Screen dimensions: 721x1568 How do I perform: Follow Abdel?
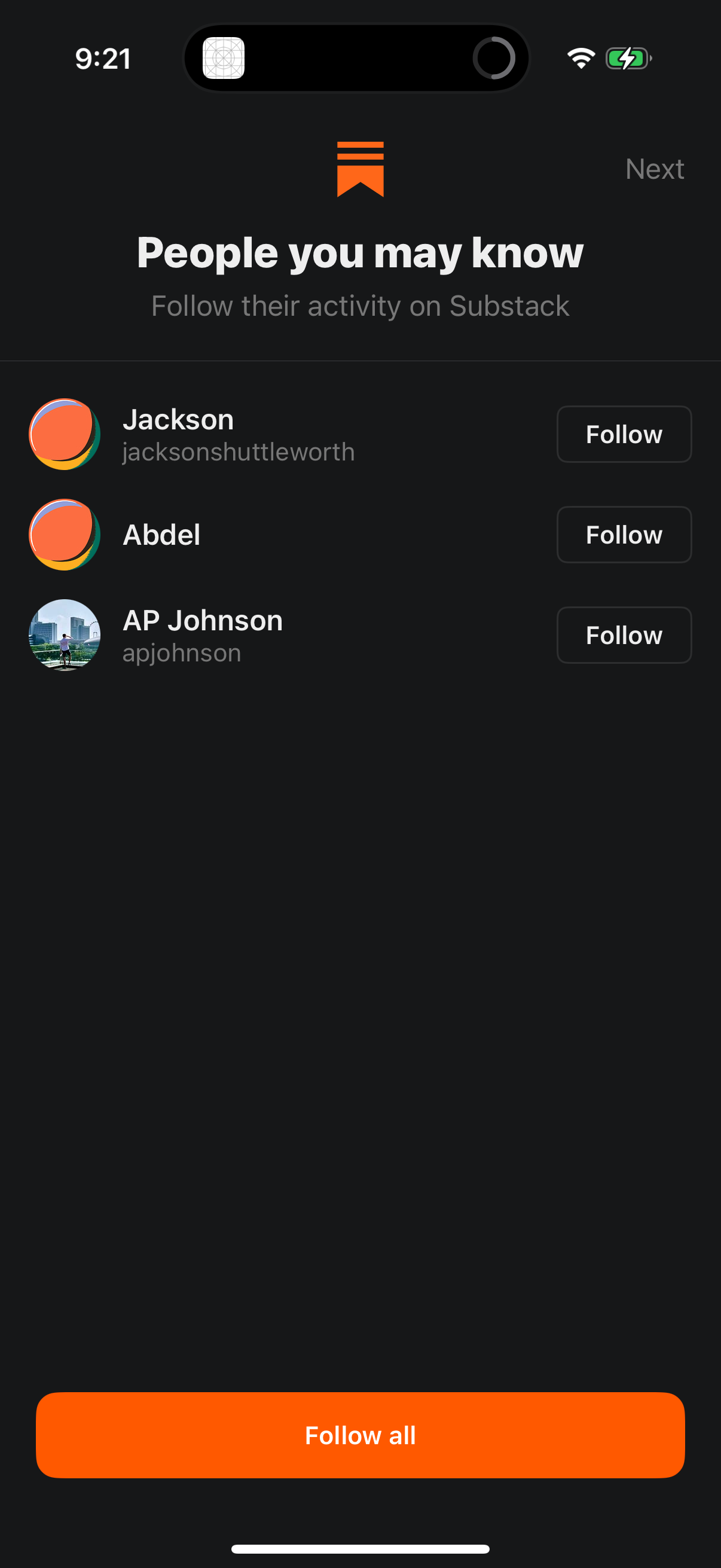[624, 535]
